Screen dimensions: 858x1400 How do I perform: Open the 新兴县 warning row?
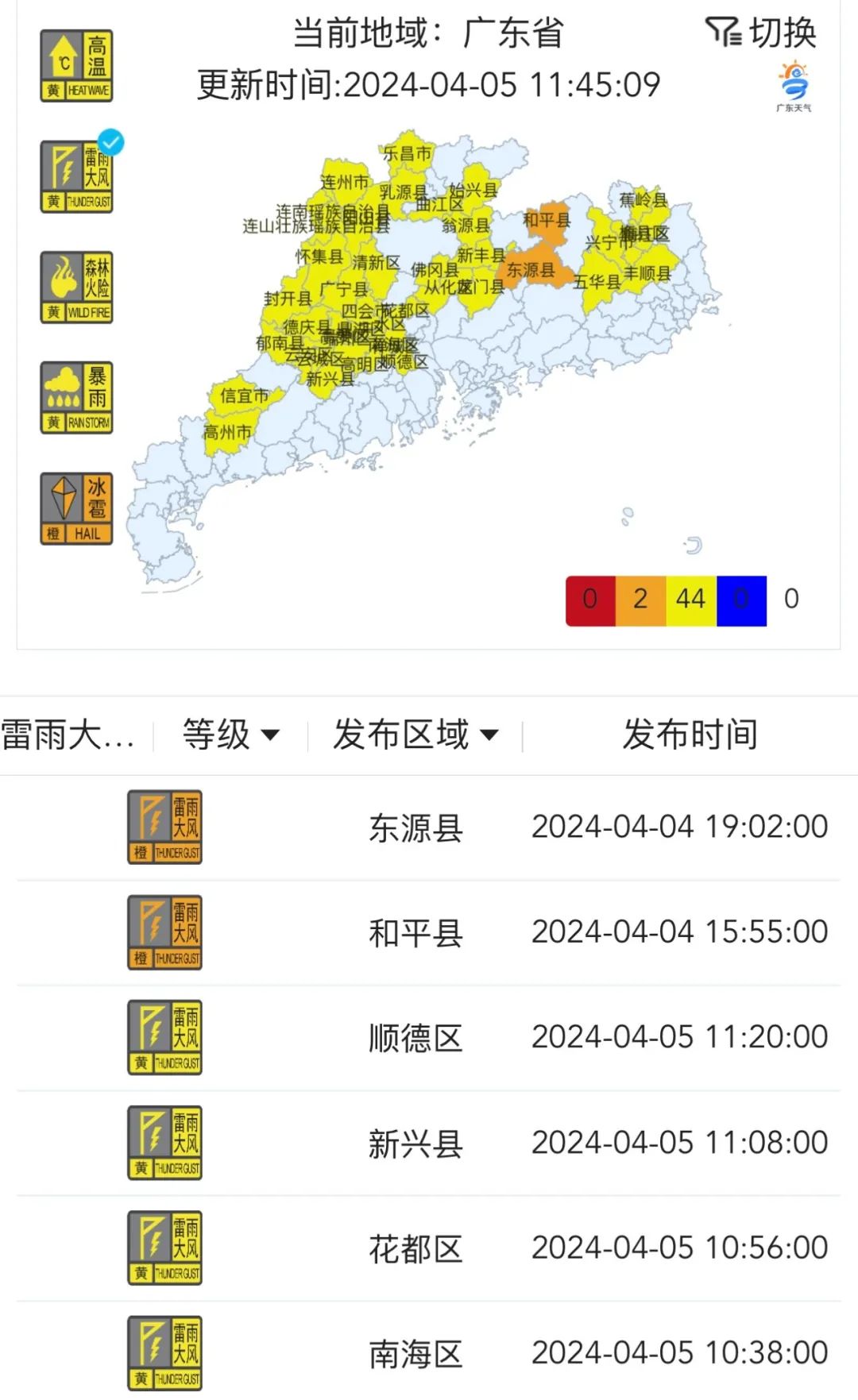pyautogui.click(x=429, y=1144)
